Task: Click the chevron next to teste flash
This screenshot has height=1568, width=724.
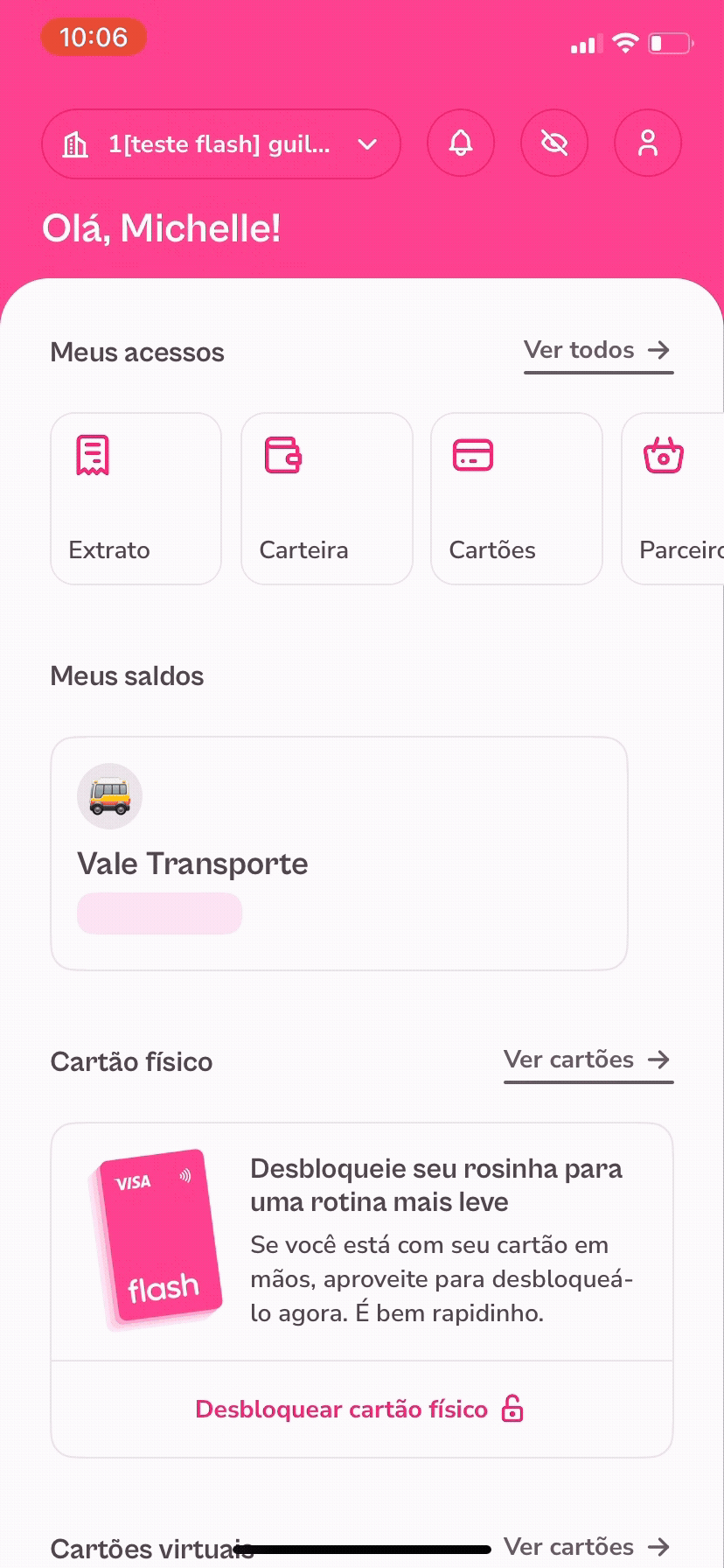Action: pos(366,143)
